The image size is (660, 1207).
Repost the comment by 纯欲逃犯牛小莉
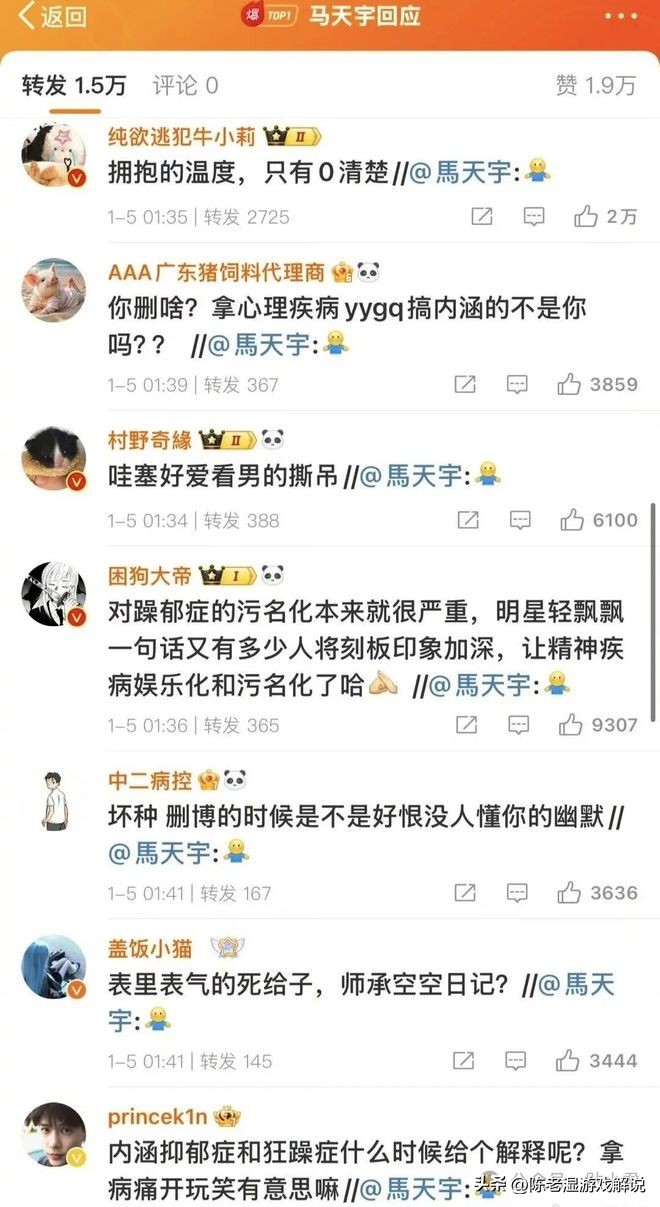pyautogui.click(x=481, y=216)
